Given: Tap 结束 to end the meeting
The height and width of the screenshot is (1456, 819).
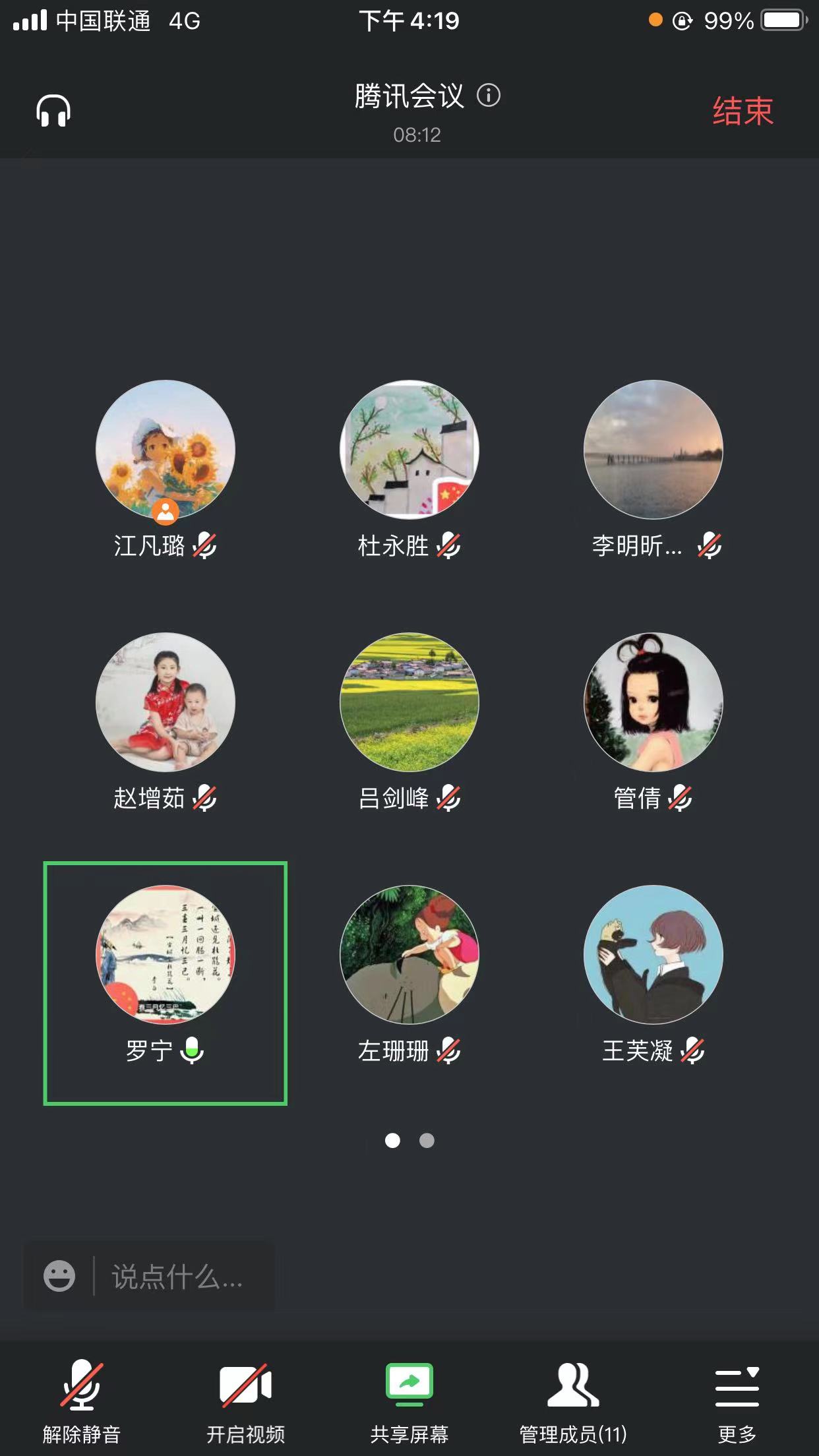Looking at the screenshot, I should pos(743,111).
